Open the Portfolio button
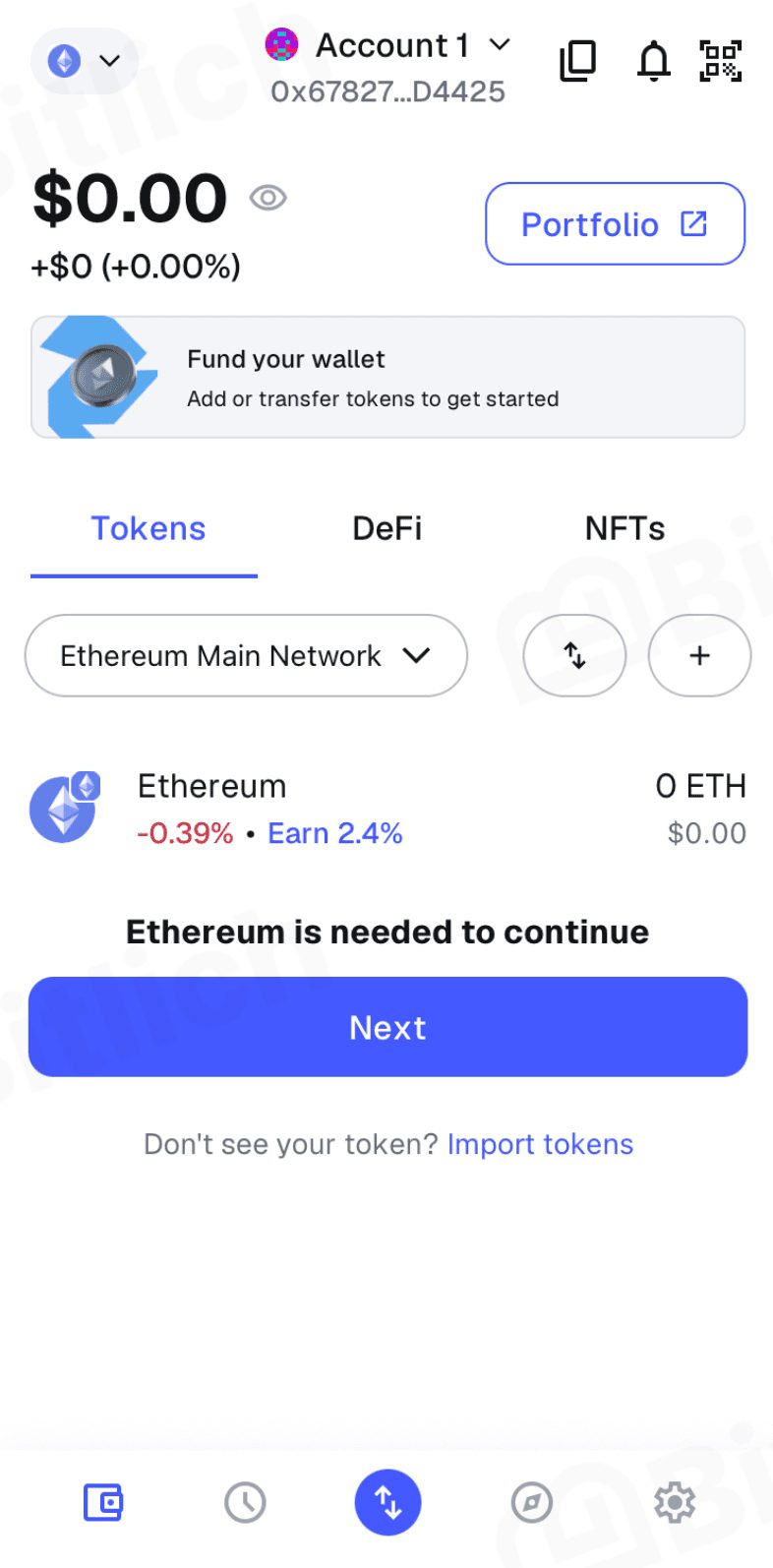The width and height of the screenshot is (773, 1568). click(x=615, y=223)
